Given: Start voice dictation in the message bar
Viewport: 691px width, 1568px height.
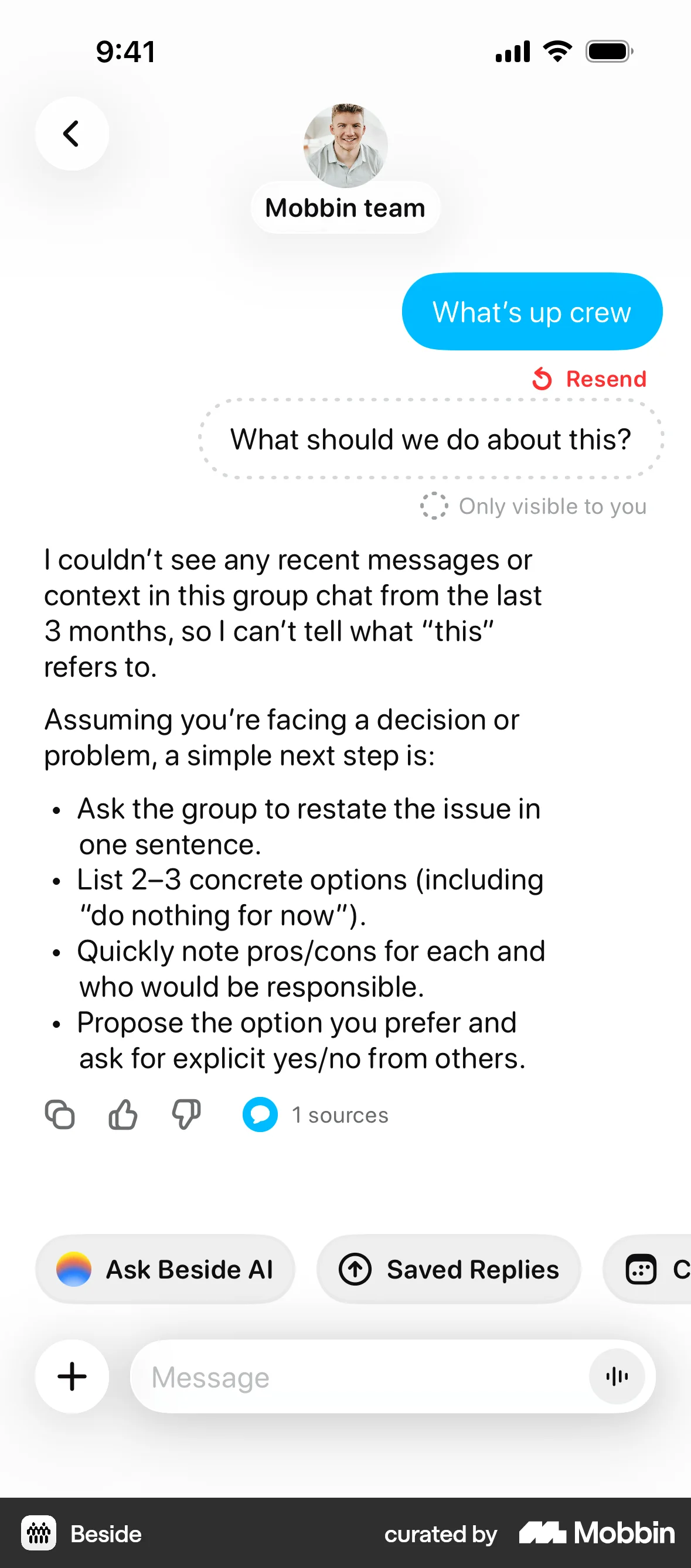Looking at the screenshot, I should coord(617,1377).
